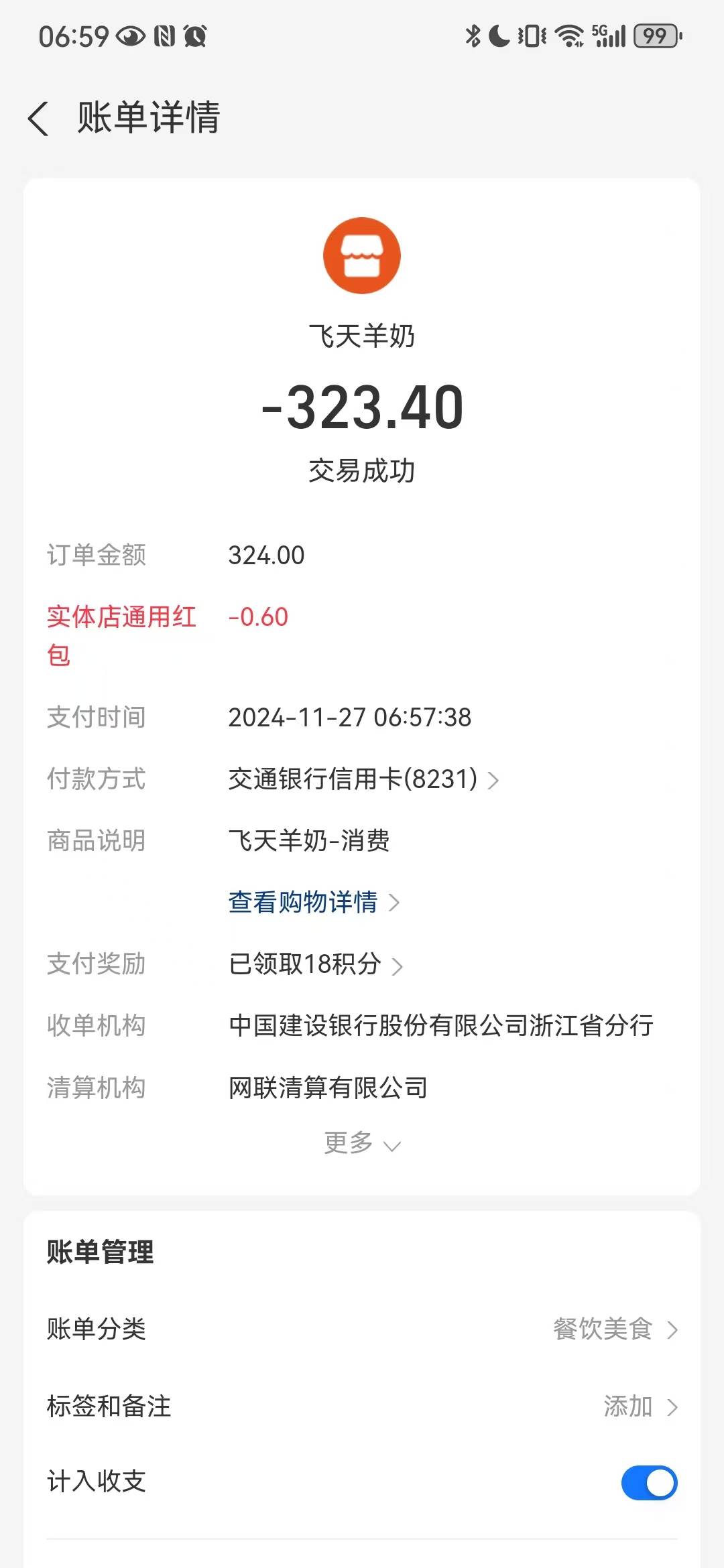Expand 更多 bill details
724x1568 pixels.
362,1143
